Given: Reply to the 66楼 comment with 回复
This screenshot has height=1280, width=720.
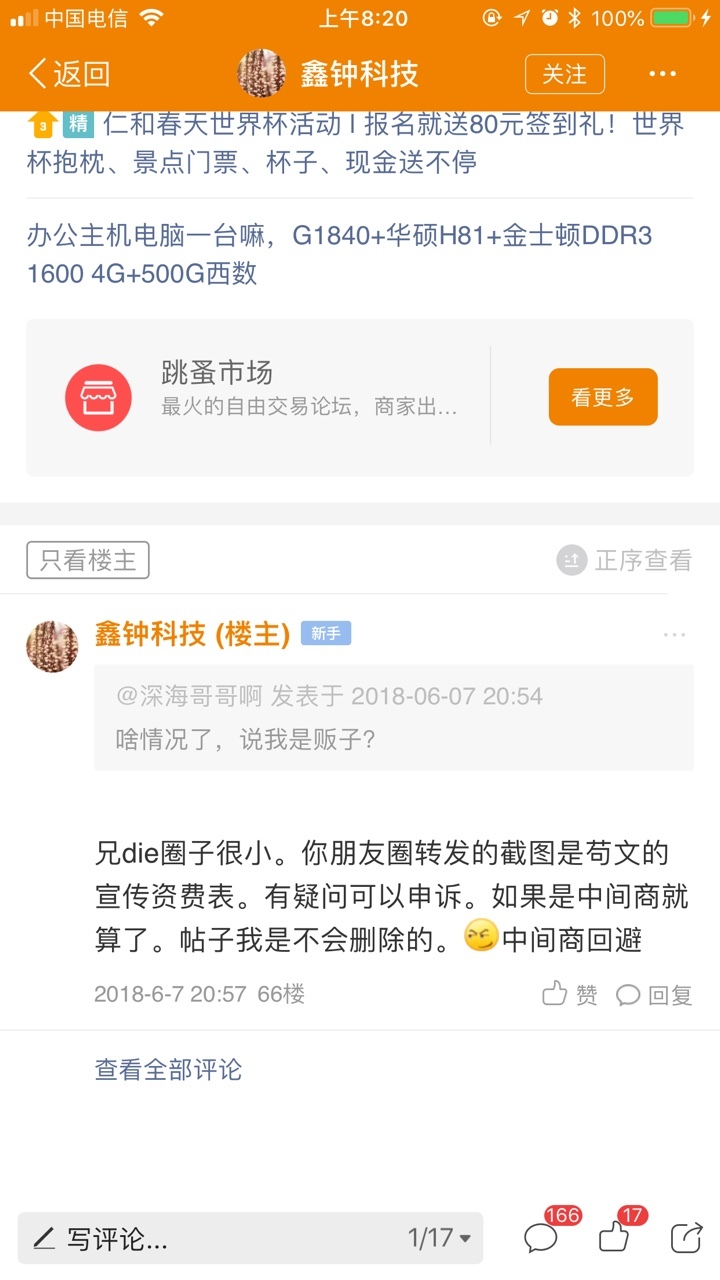Looking at the screenshot, I should [654, 994].
